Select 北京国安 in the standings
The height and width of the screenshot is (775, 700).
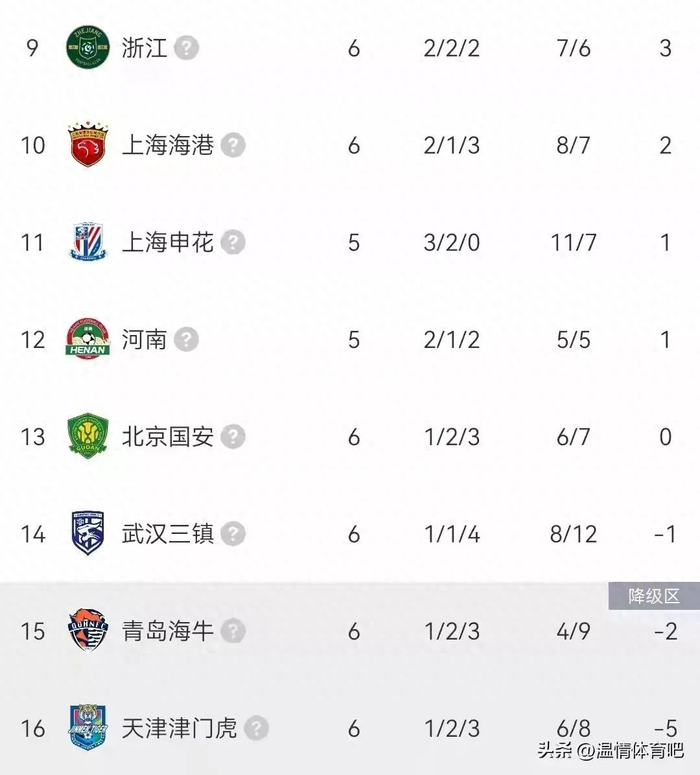tap(167, 436)
